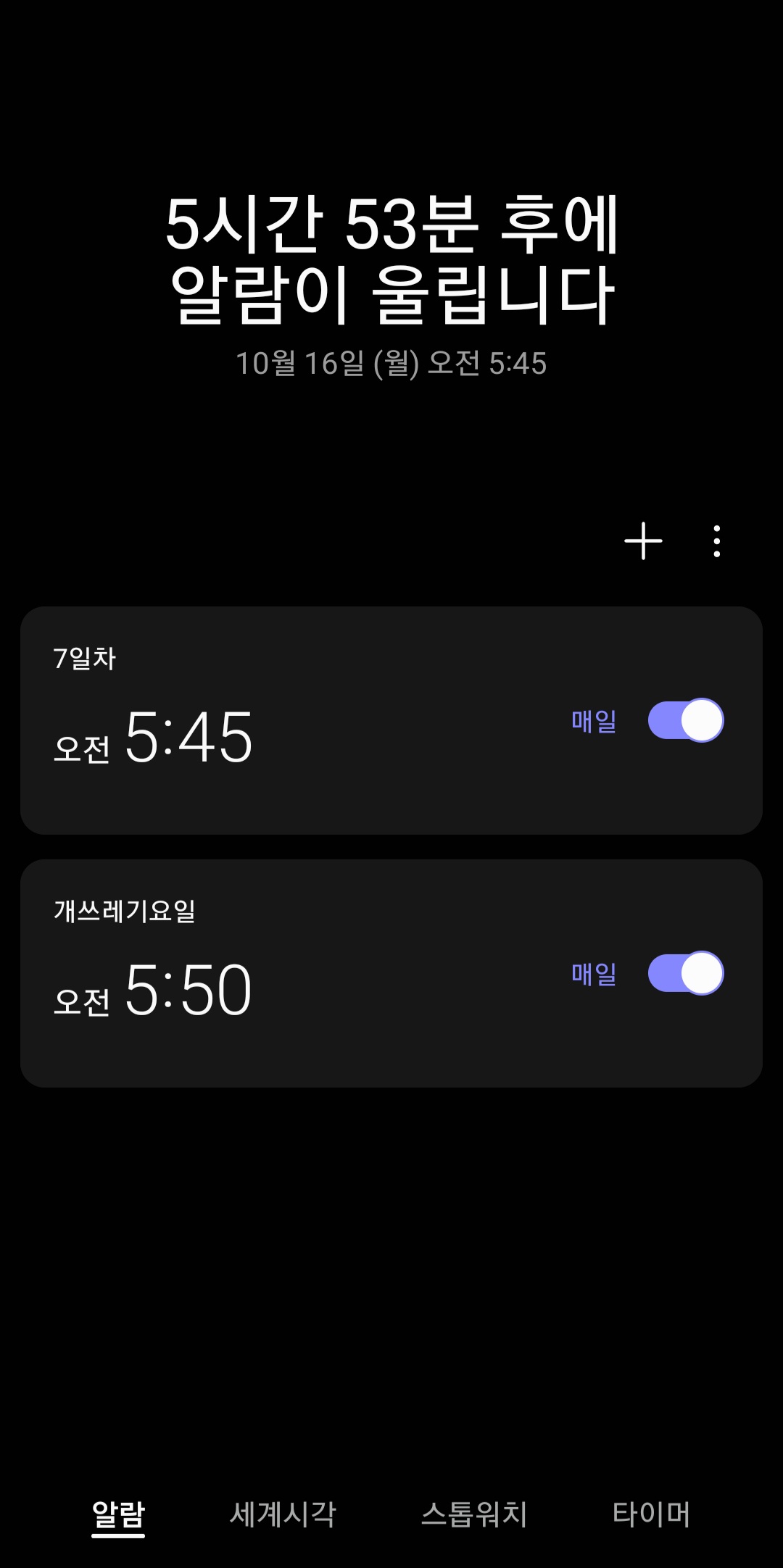Select the 알람 tab
Screen dimensions: 783x1568
pos(118,1514)
